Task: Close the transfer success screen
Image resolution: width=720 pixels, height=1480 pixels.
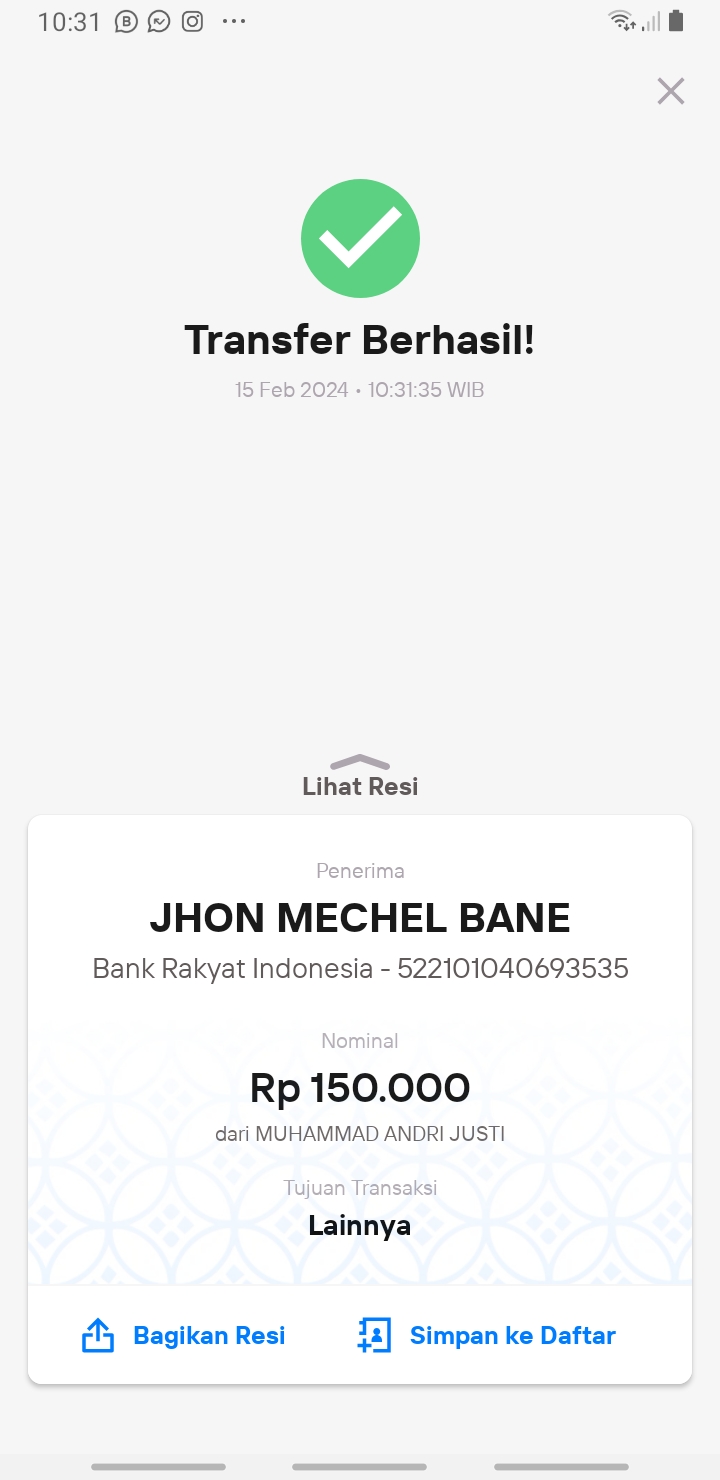Action: click(670, 91)
